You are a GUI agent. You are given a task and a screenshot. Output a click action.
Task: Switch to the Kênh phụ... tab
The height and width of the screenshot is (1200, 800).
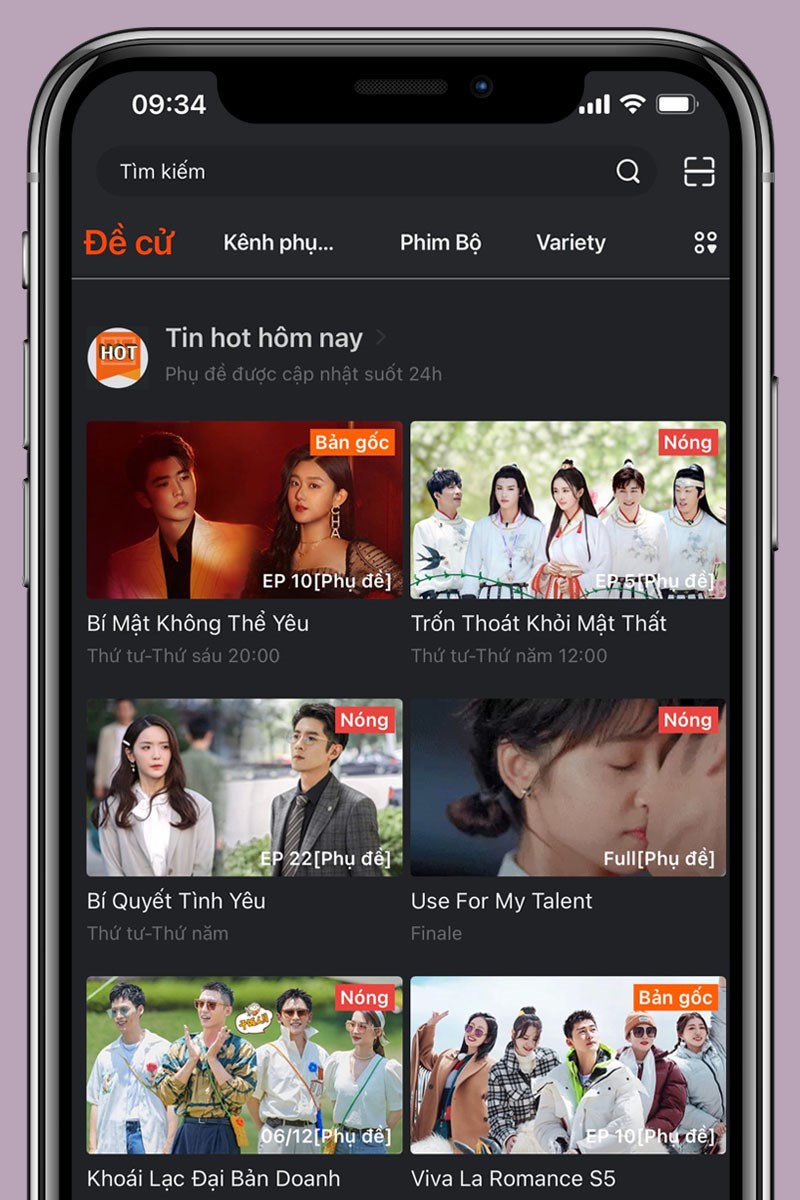pyautogui.click(x=278, y=243)
